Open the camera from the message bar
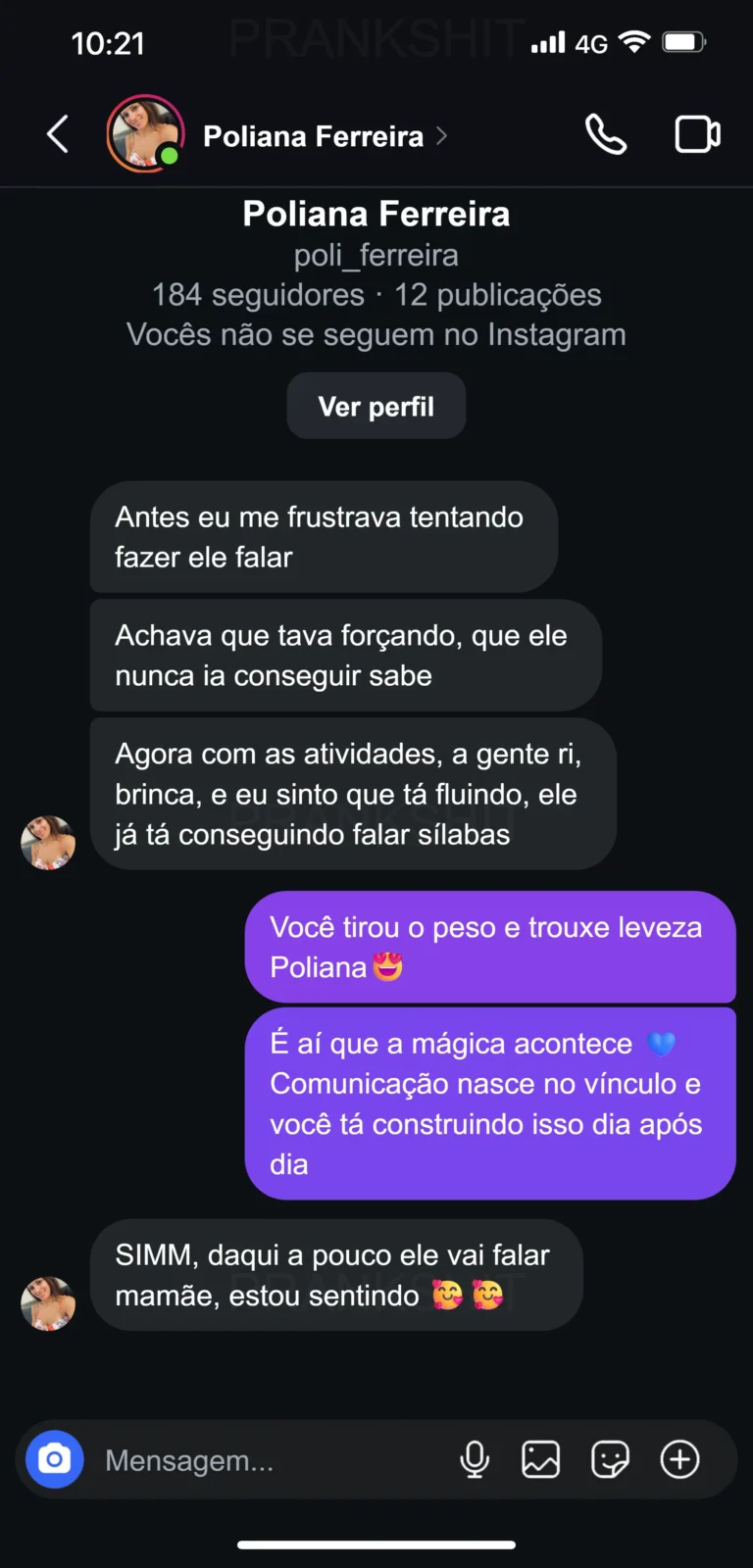Viewport: 753px width, 1568px height. (x=55, y=1459)
